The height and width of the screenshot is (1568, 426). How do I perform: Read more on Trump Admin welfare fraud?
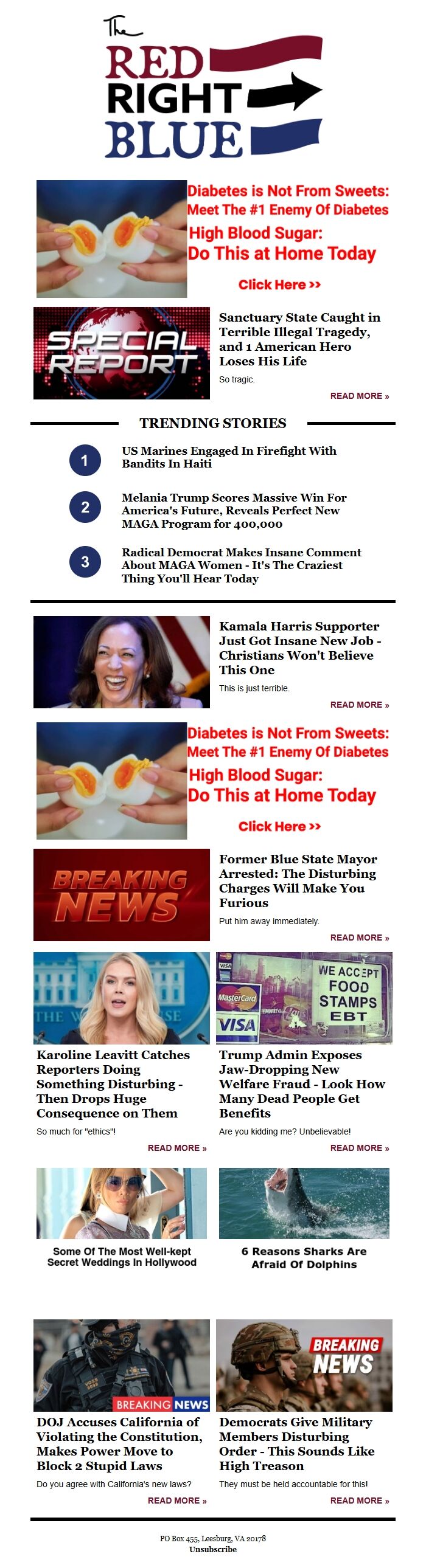(x=359, y=1147)
